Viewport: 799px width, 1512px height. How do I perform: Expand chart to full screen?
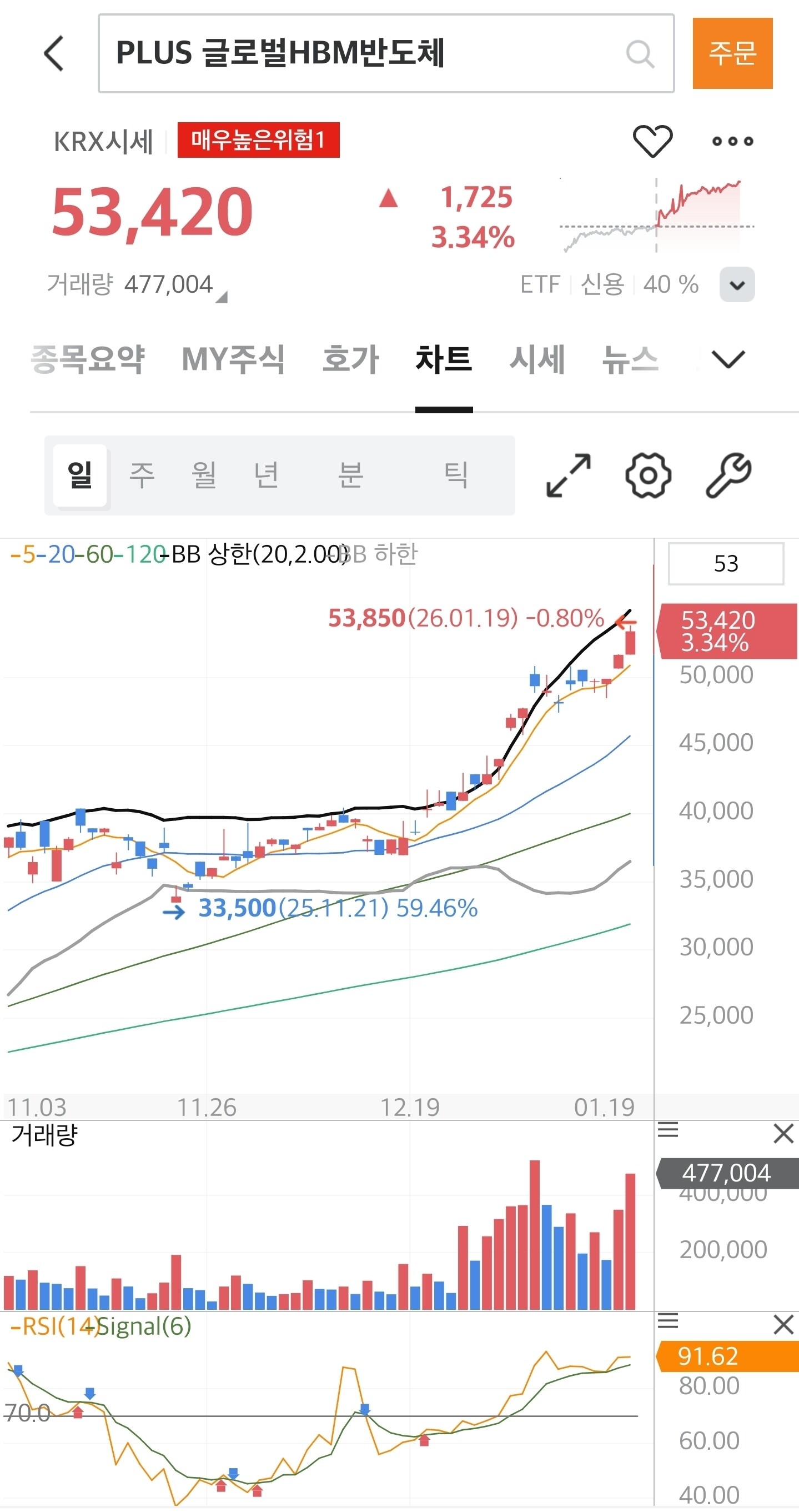568,475
